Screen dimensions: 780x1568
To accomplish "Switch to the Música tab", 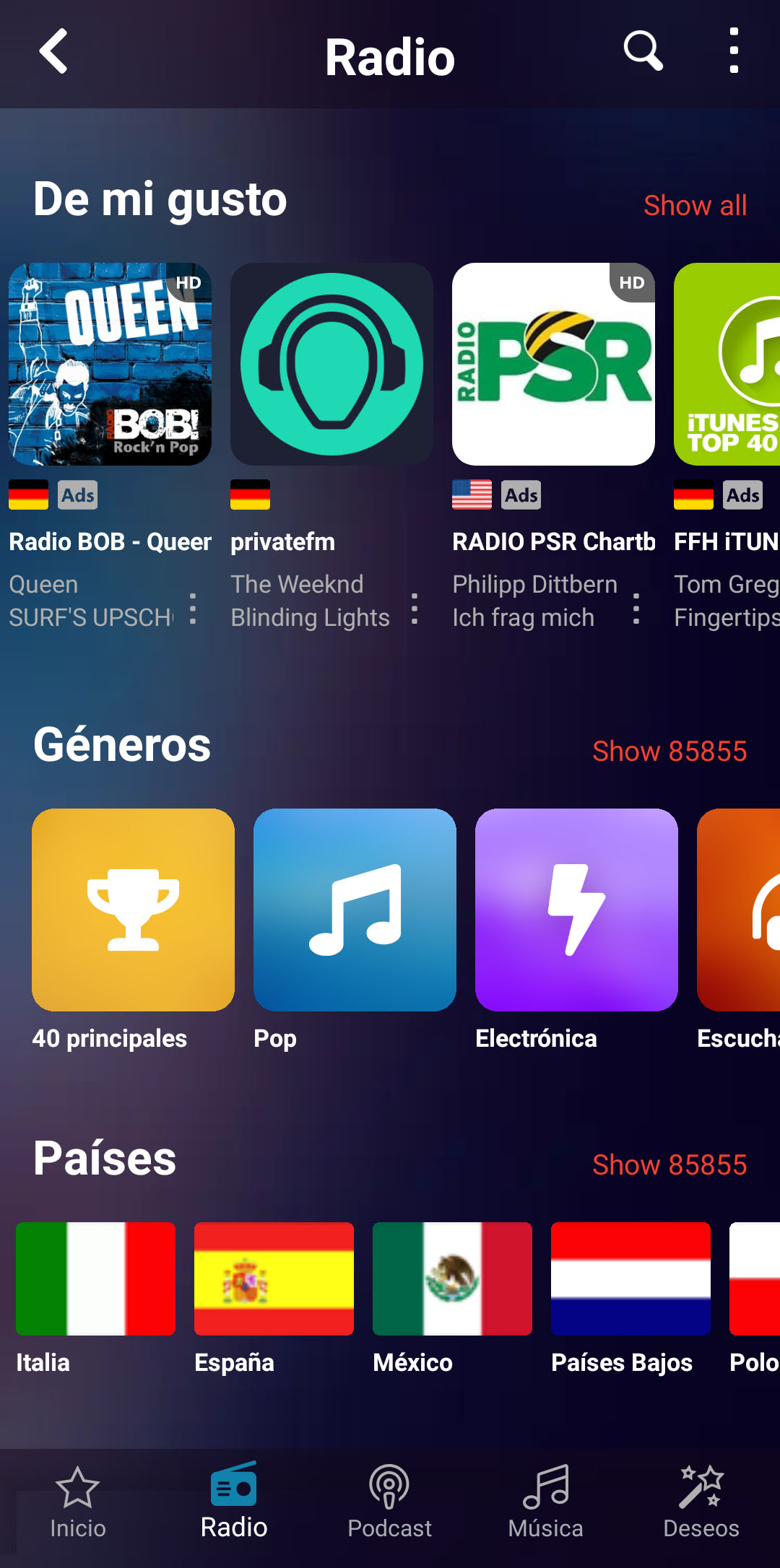I will (545, 1502).
